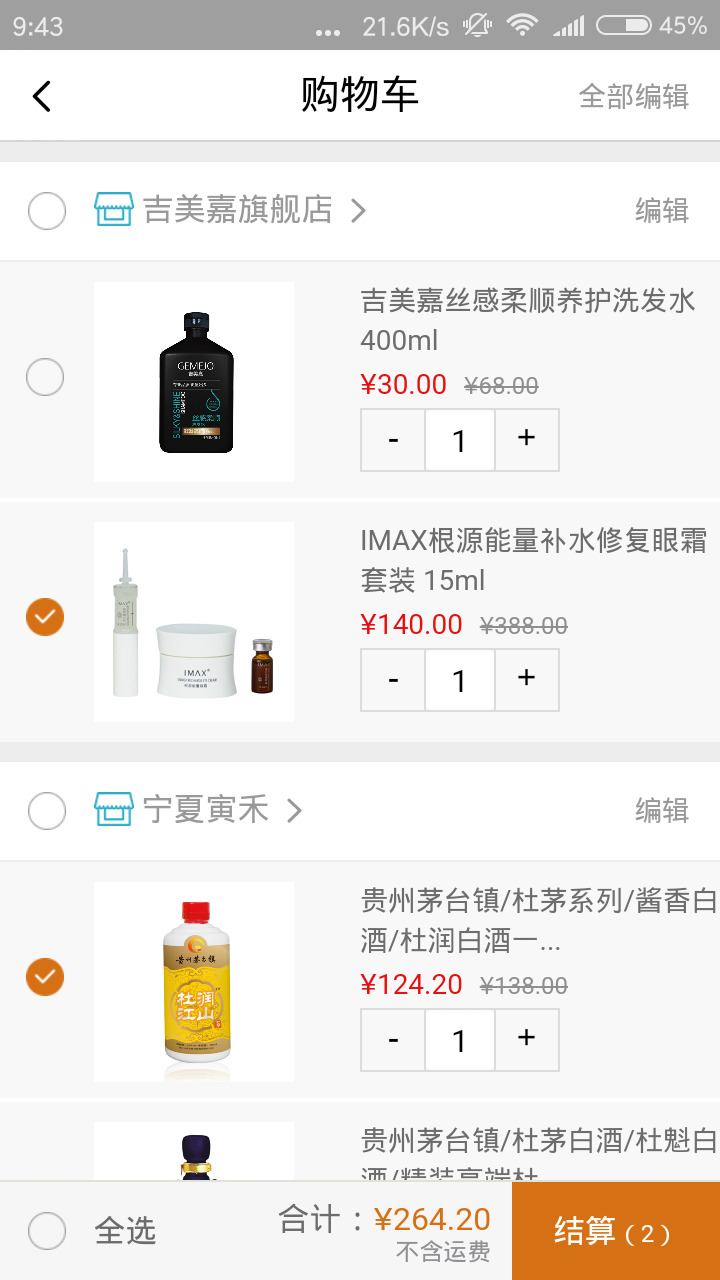Open the 宁夏寅禾 store page

[x=205, y=810]
